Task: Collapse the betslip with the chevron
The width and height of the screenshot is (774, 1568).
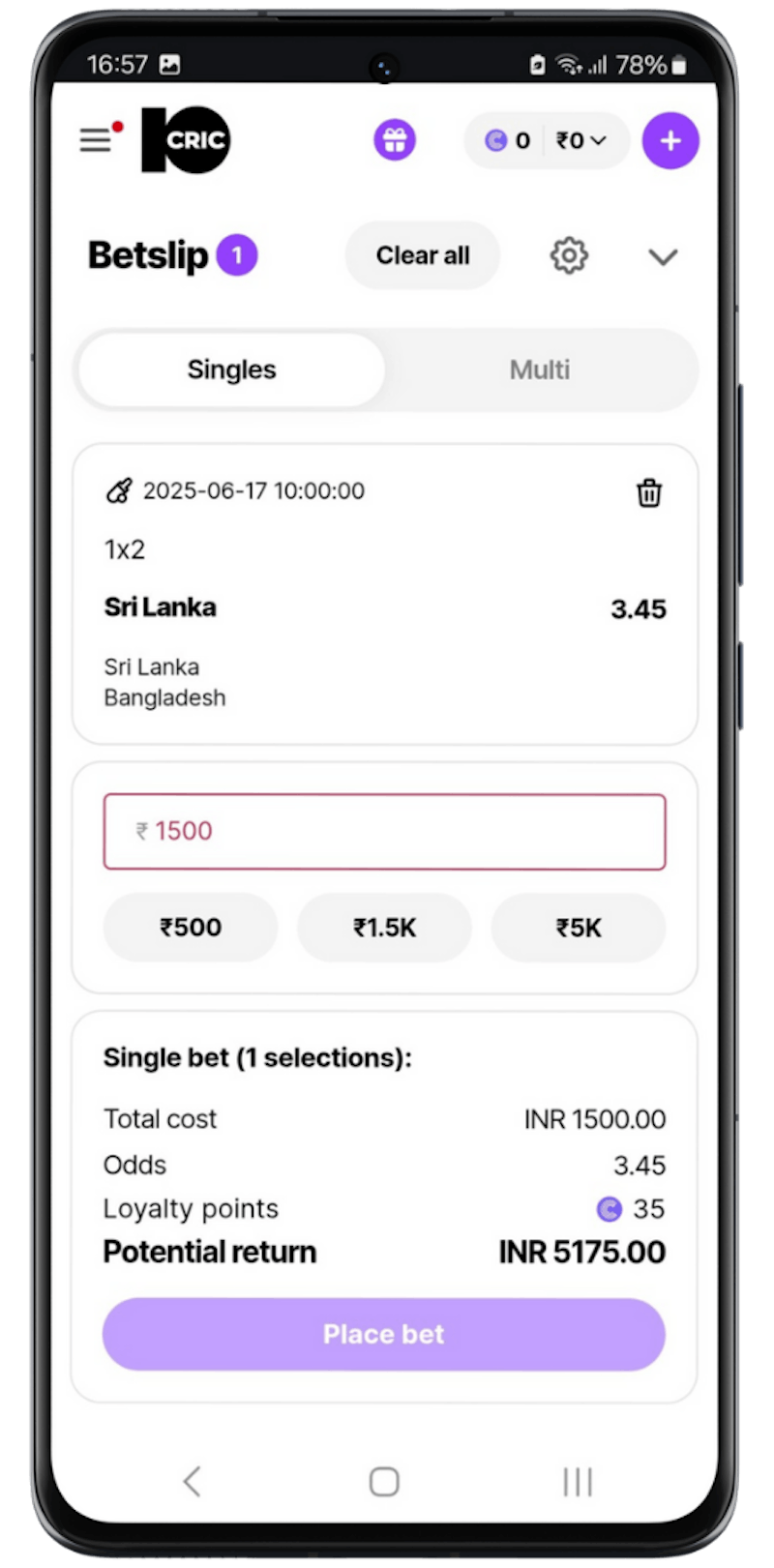Action: [663, 256]
